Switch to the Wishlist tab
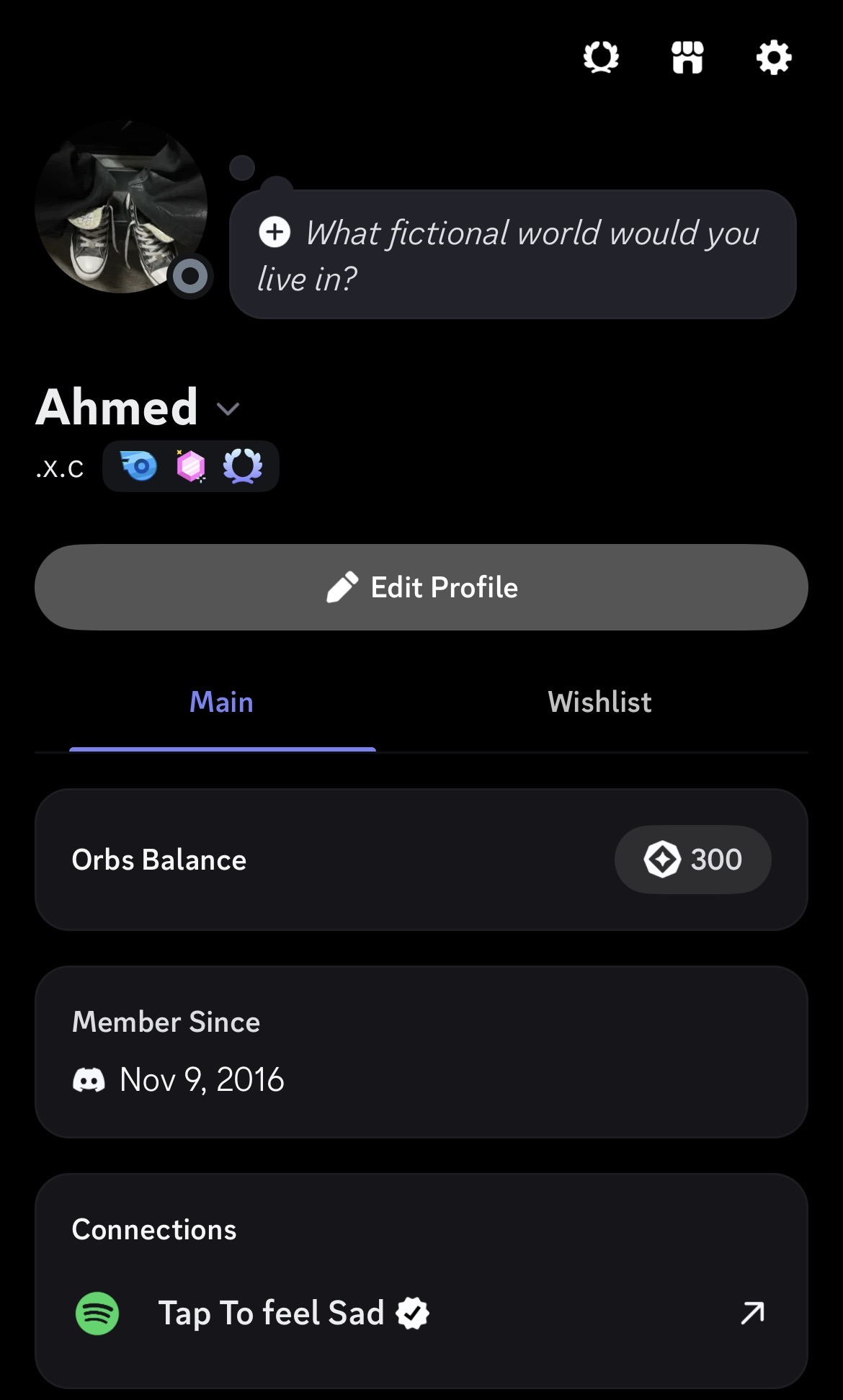The image size is (843, 1400). [x=599, y=703]
